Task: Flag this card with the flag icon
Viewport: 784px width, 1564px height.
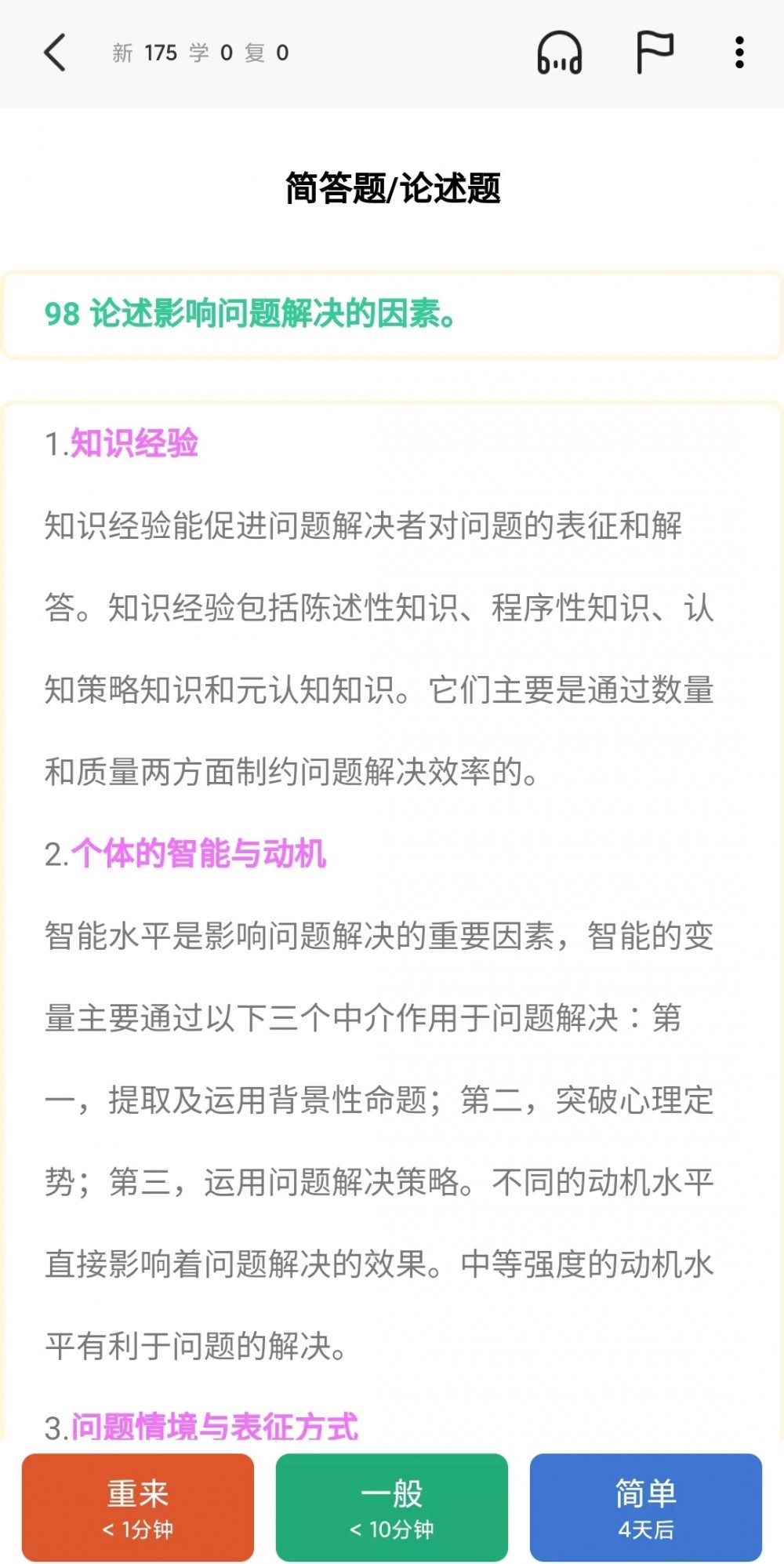Action: (654, 53)
